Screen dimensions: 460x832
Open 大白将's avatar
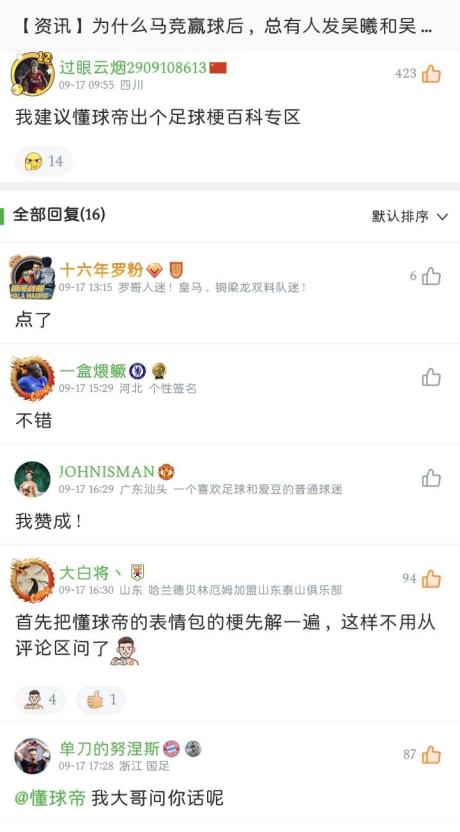click(32, 580)
